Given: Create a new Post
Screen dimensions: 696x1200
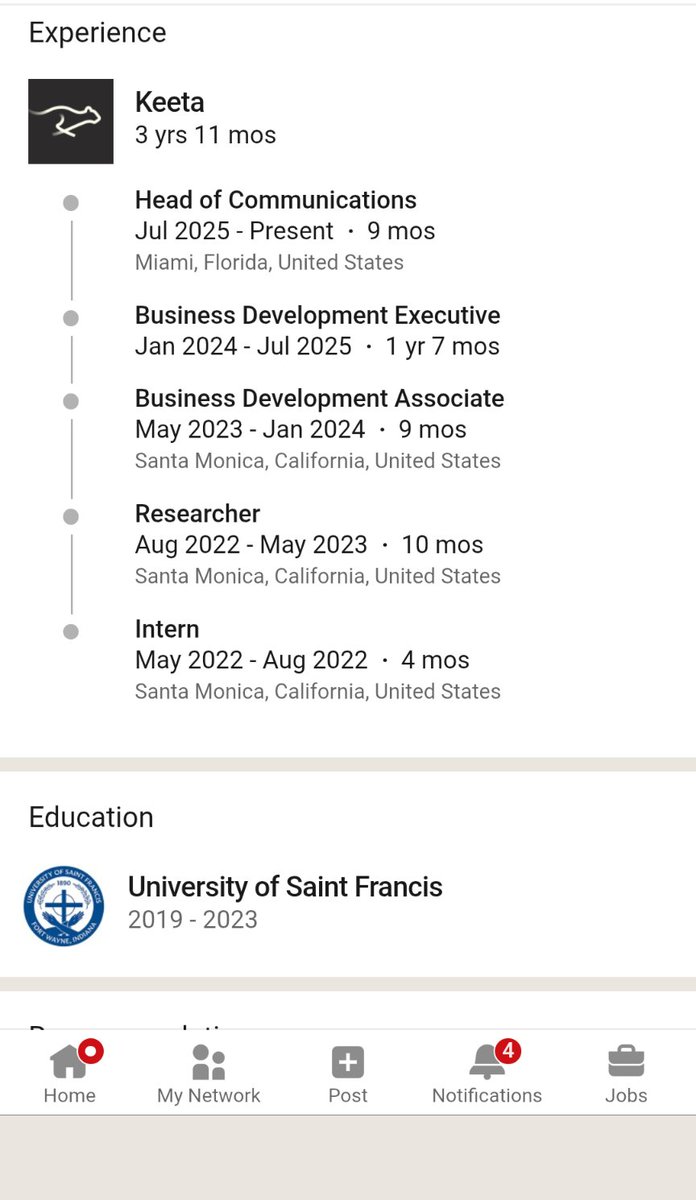Looking at the screenshot, I should click(348, 1073).
